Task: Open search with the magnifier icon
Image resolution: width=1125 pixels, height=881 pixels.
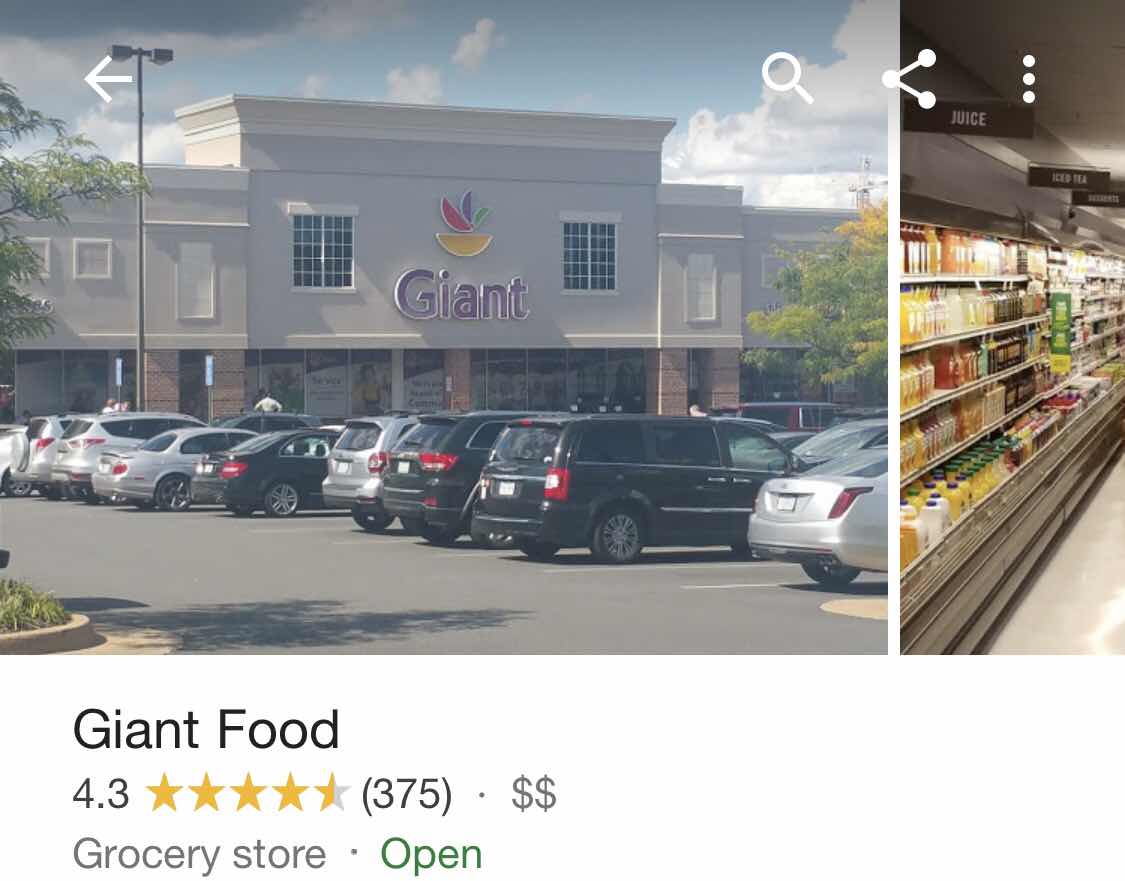Action: pyautogui.click(x=787, y=77)
